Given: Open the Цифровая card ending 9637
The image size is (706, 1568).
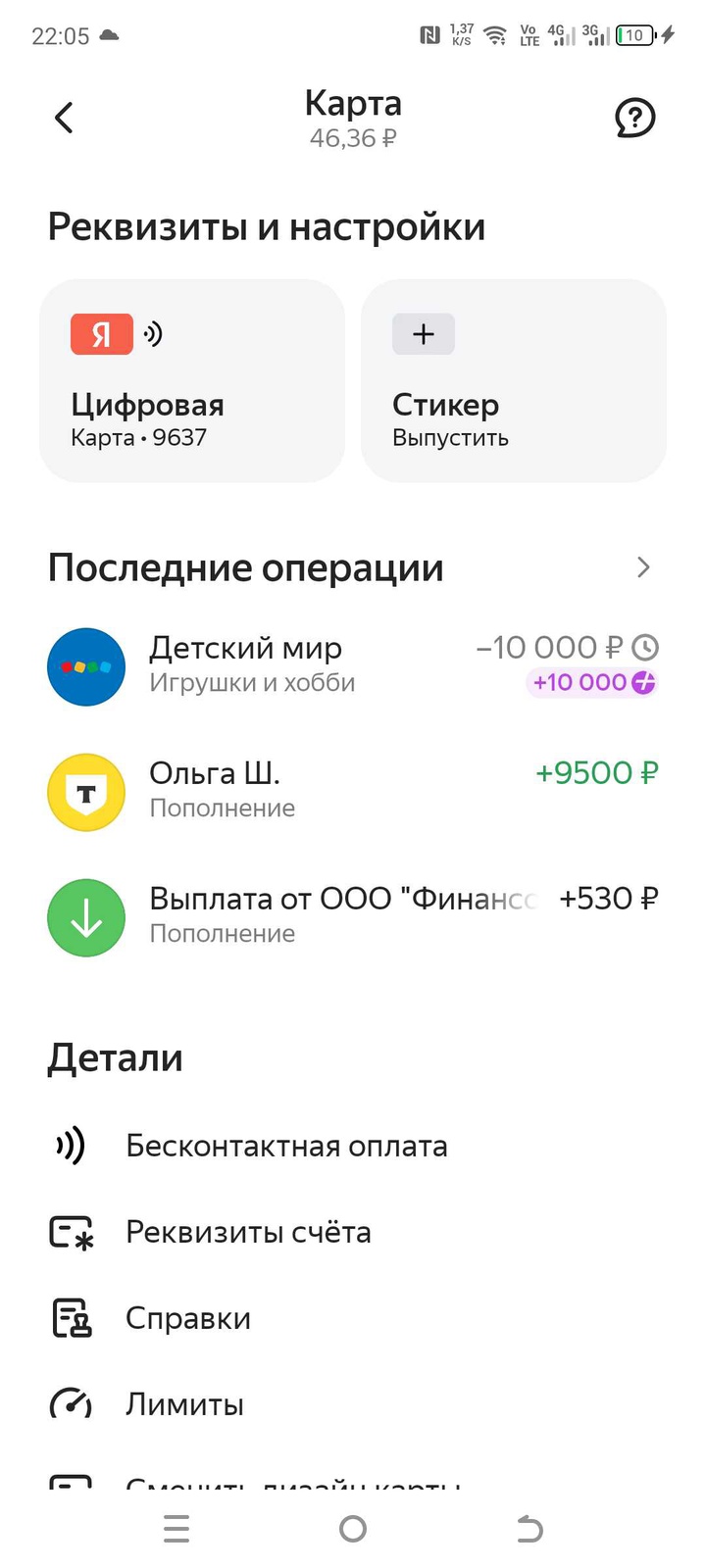Looking at the screenshot, I should 192,381.
